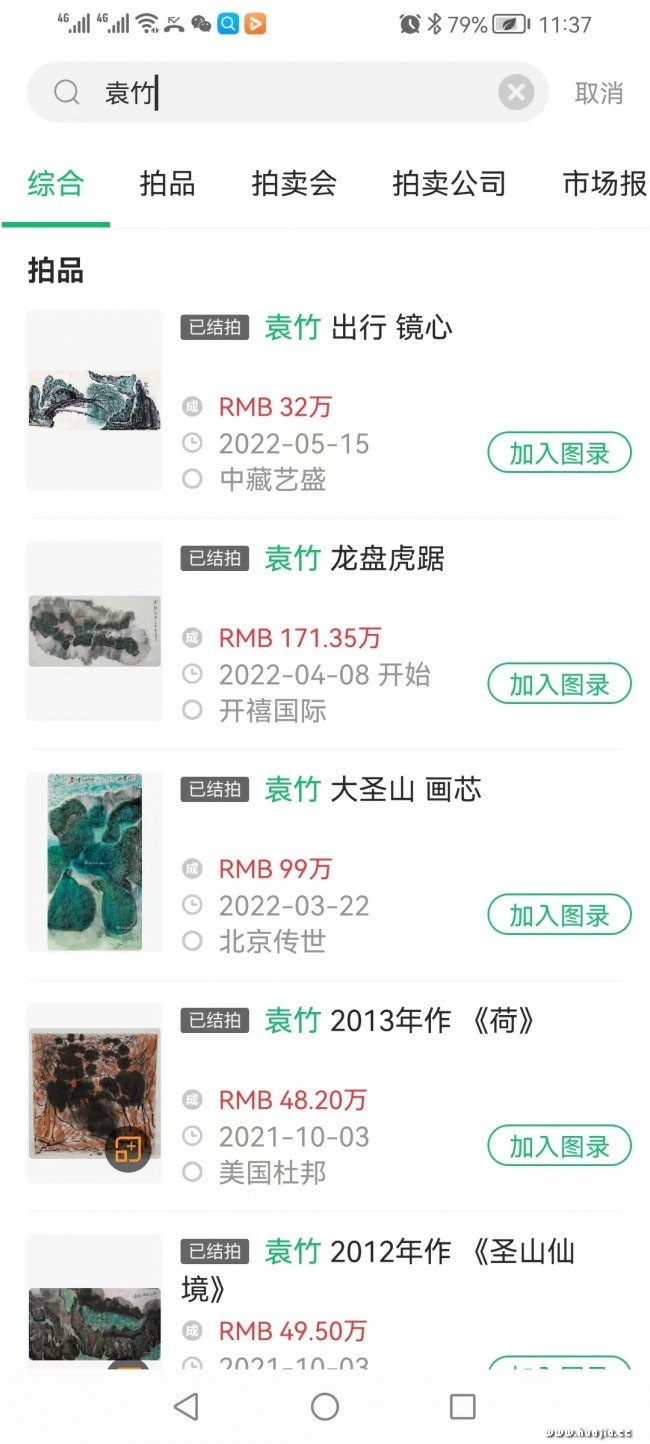Open the 拍卖公司 tab
Image resolution: width=650 pixels, height=1444 pixels.
click(449, 184)
